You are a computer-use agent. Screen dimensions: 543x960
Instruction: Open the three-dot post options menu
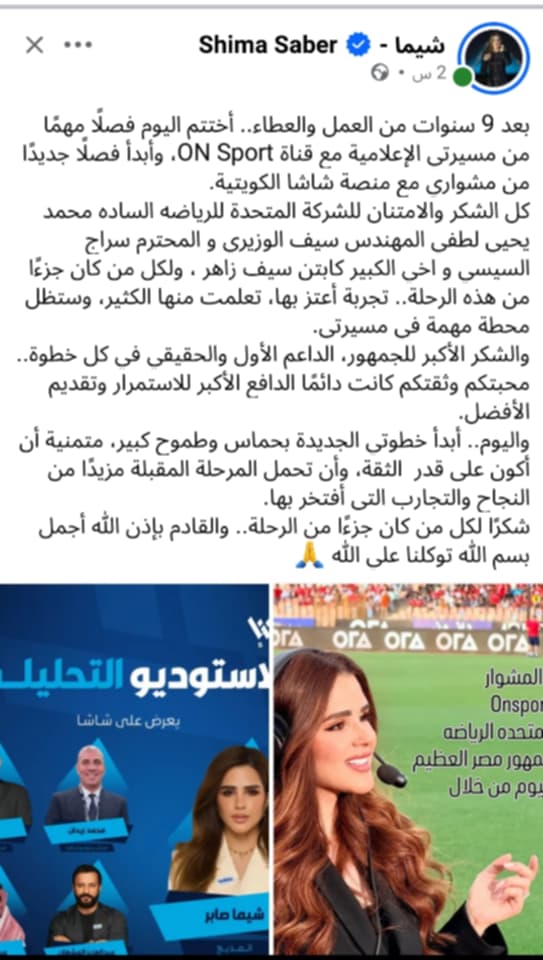point(80,45)
